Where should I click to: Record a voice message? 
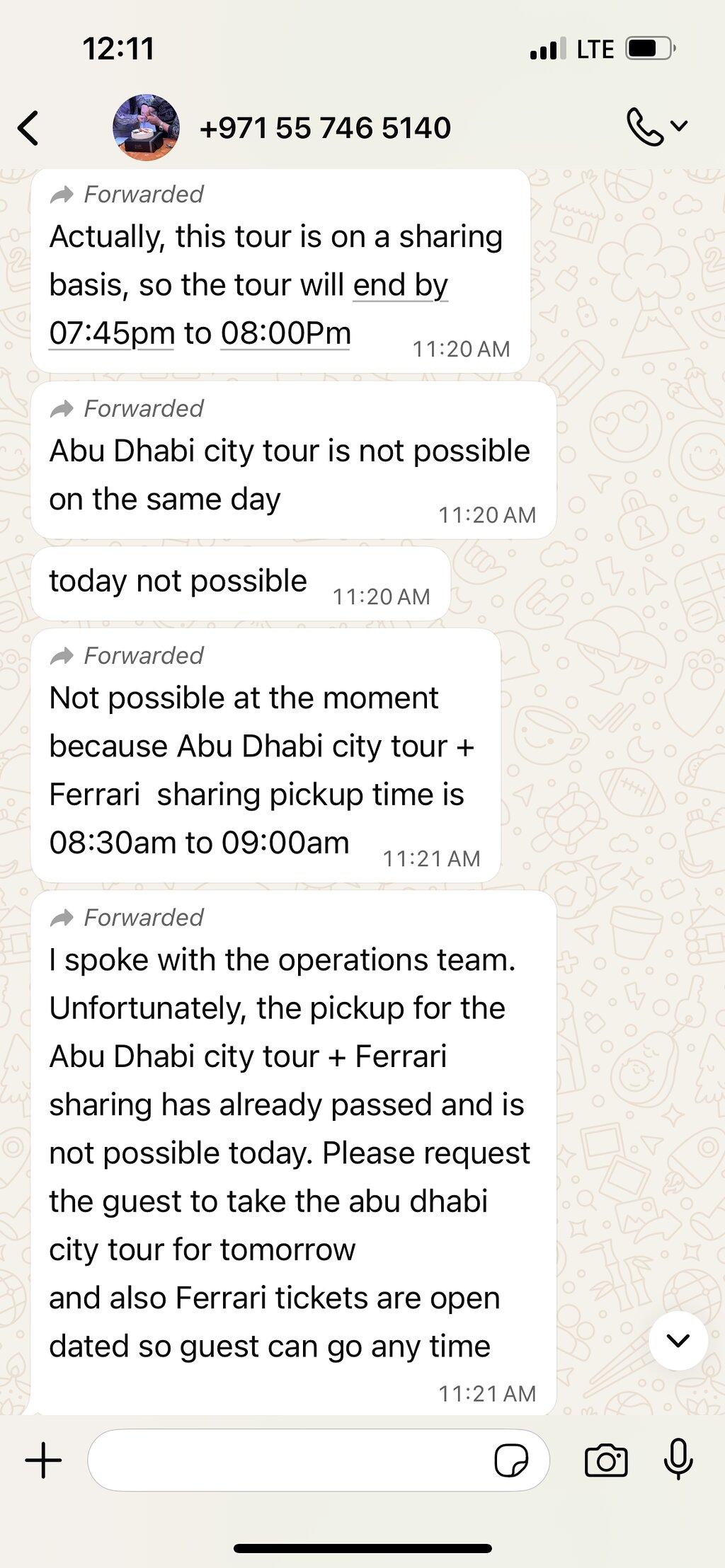[x=678, y=1460]
